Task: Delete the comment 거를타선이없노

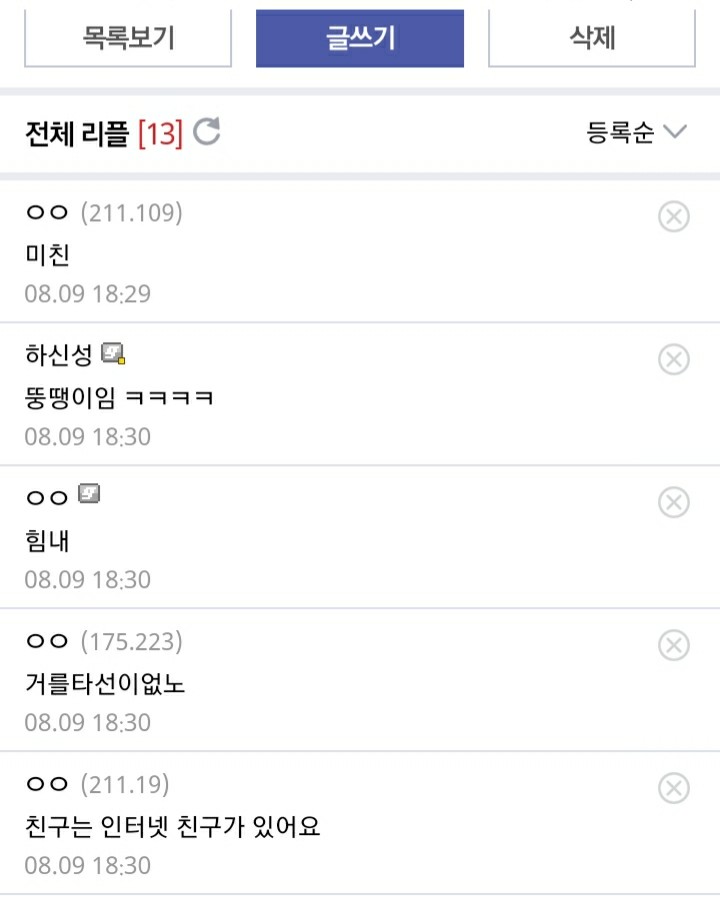Action: point(674,645)
